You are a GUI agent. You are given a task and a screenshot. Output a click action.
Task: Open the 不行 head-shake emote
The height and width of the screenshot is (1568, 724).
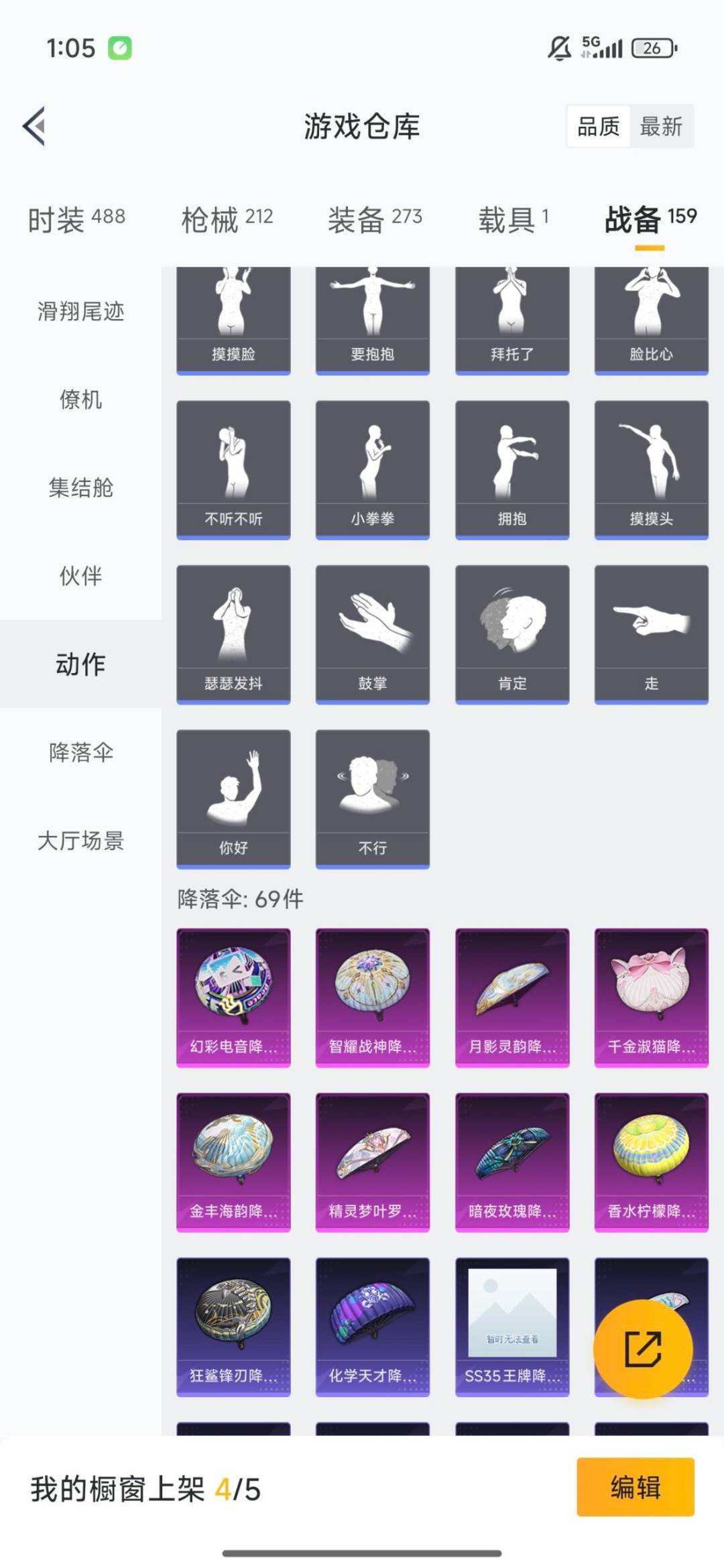click(x=371, y=798)
